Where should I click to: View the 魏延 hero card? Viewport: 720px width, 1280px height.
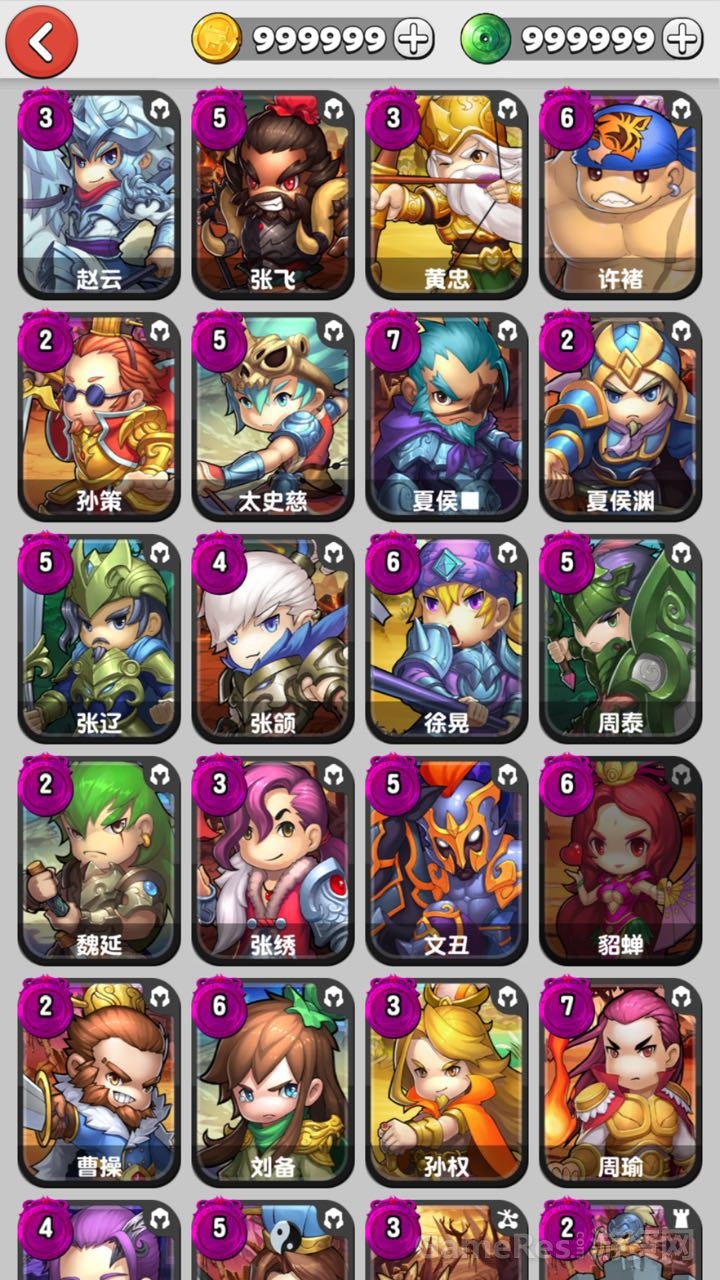[99, 859]
